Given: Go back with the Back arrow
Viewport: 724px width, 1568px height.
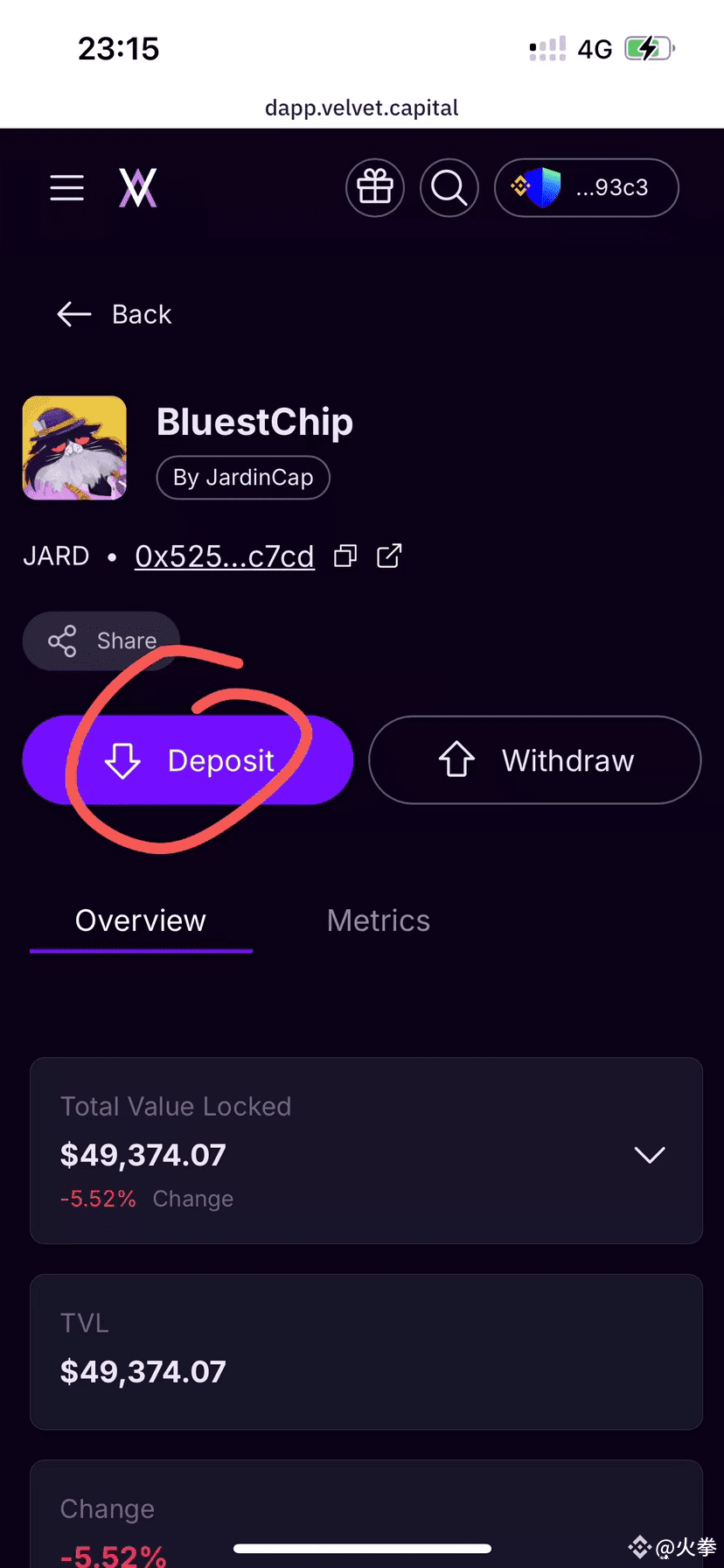Looking at the screenshot, I should tap(114, 314).
